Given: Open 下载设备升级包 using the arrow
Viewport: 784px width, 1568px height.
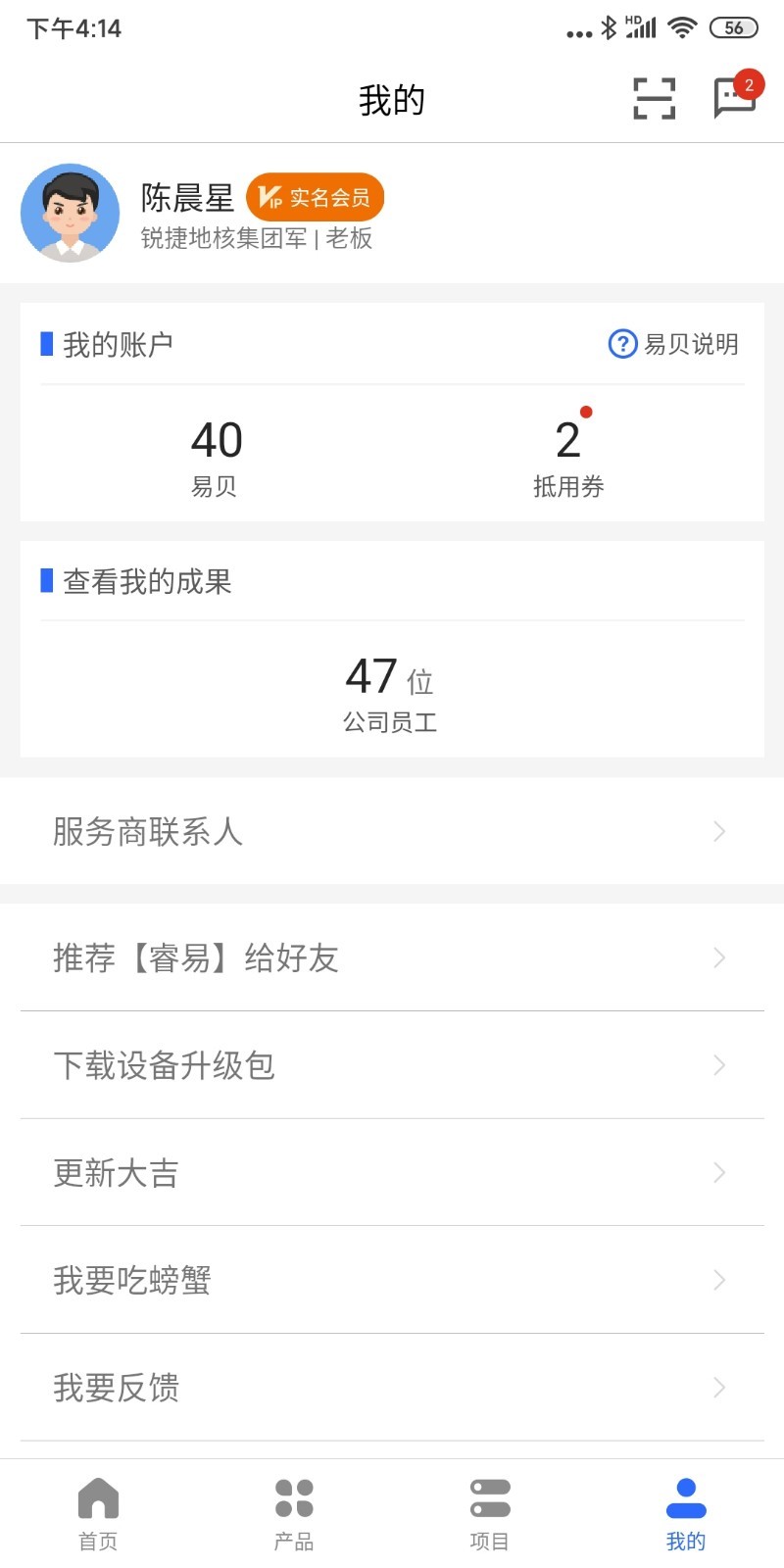Looking at the screenshot, I should pos(719,1065).
